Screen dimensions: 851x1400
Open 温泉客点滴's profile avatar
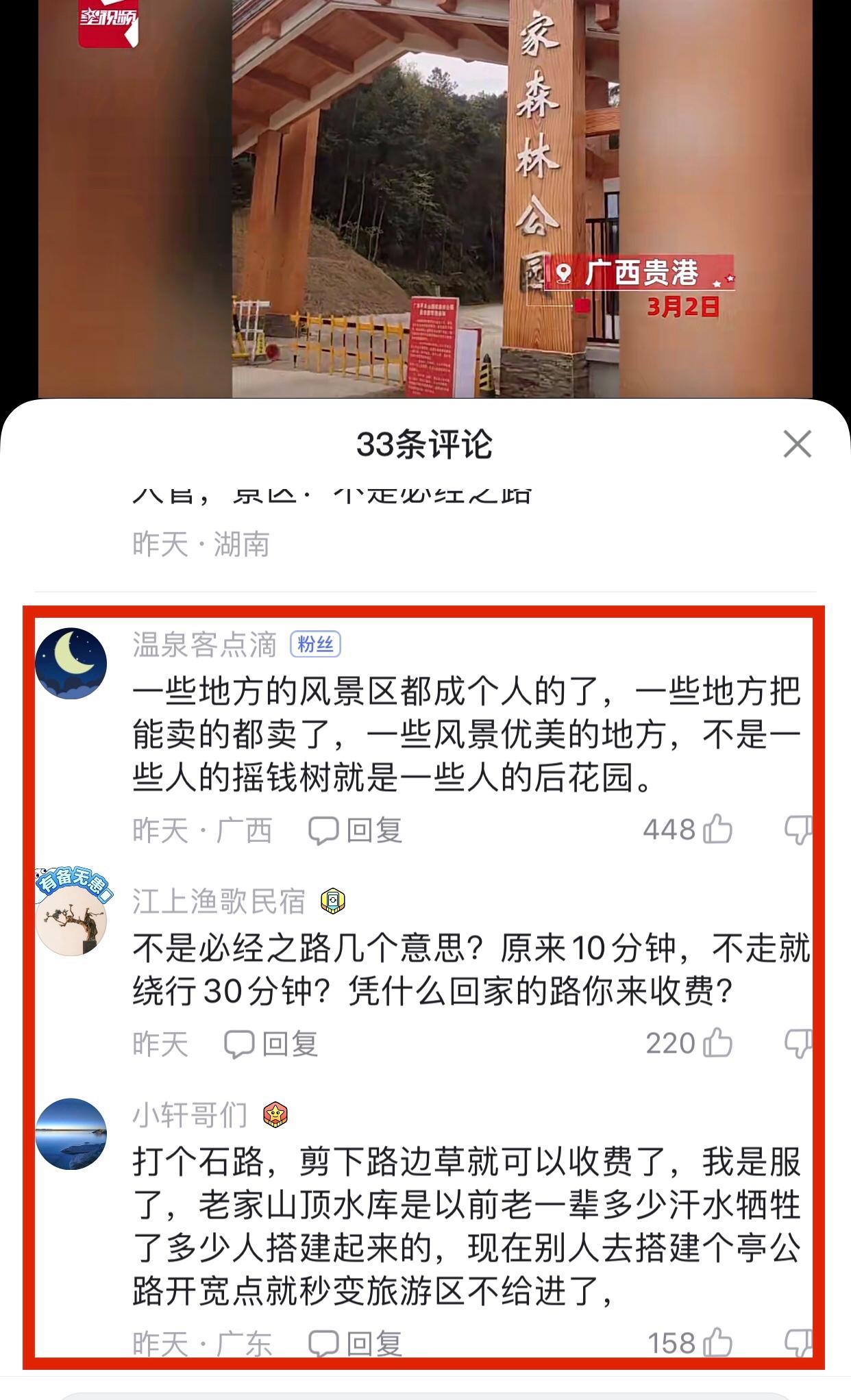click(x=71, y=663)
